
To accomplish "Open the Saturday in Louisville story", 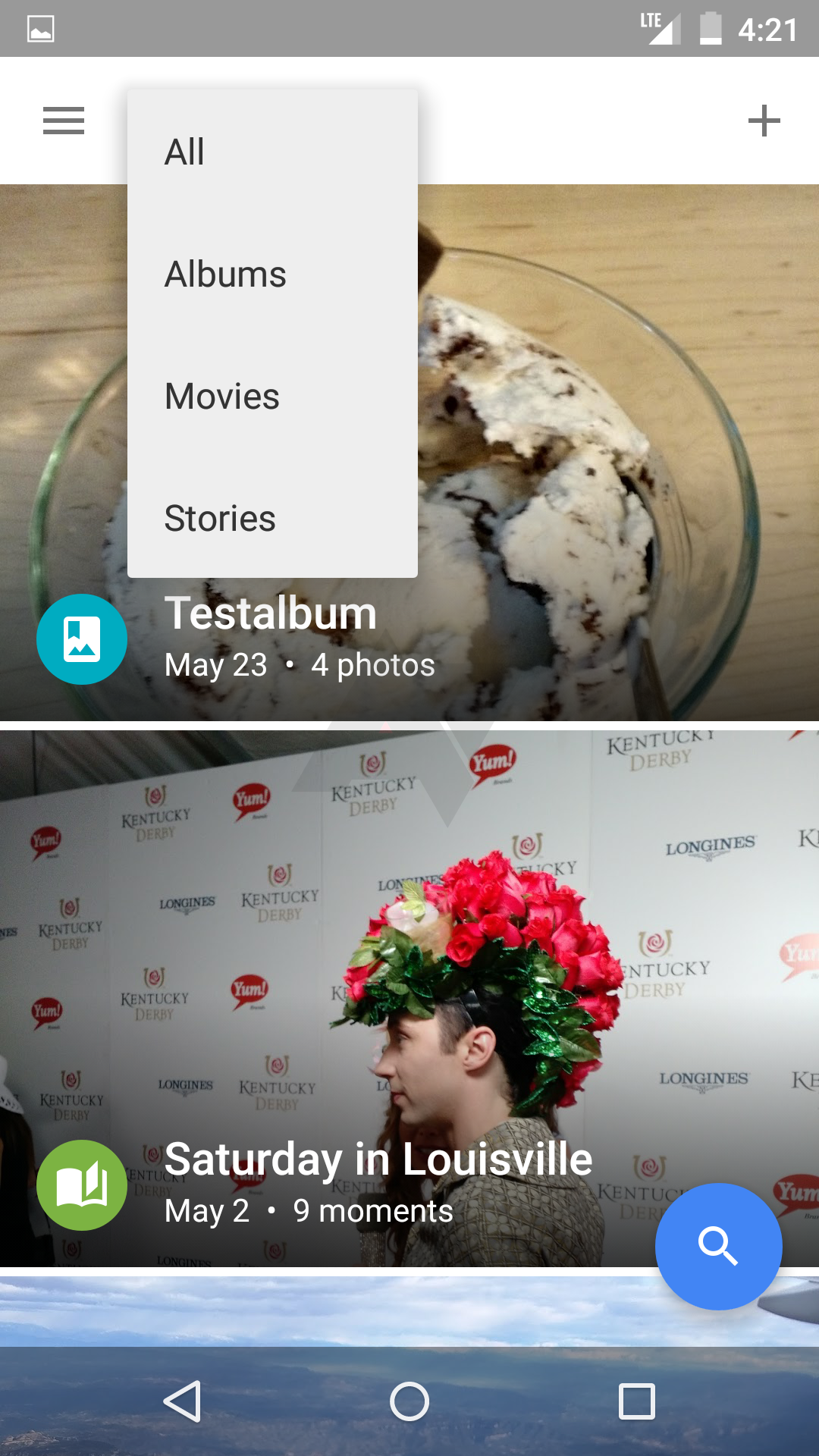I will point(409,998).
